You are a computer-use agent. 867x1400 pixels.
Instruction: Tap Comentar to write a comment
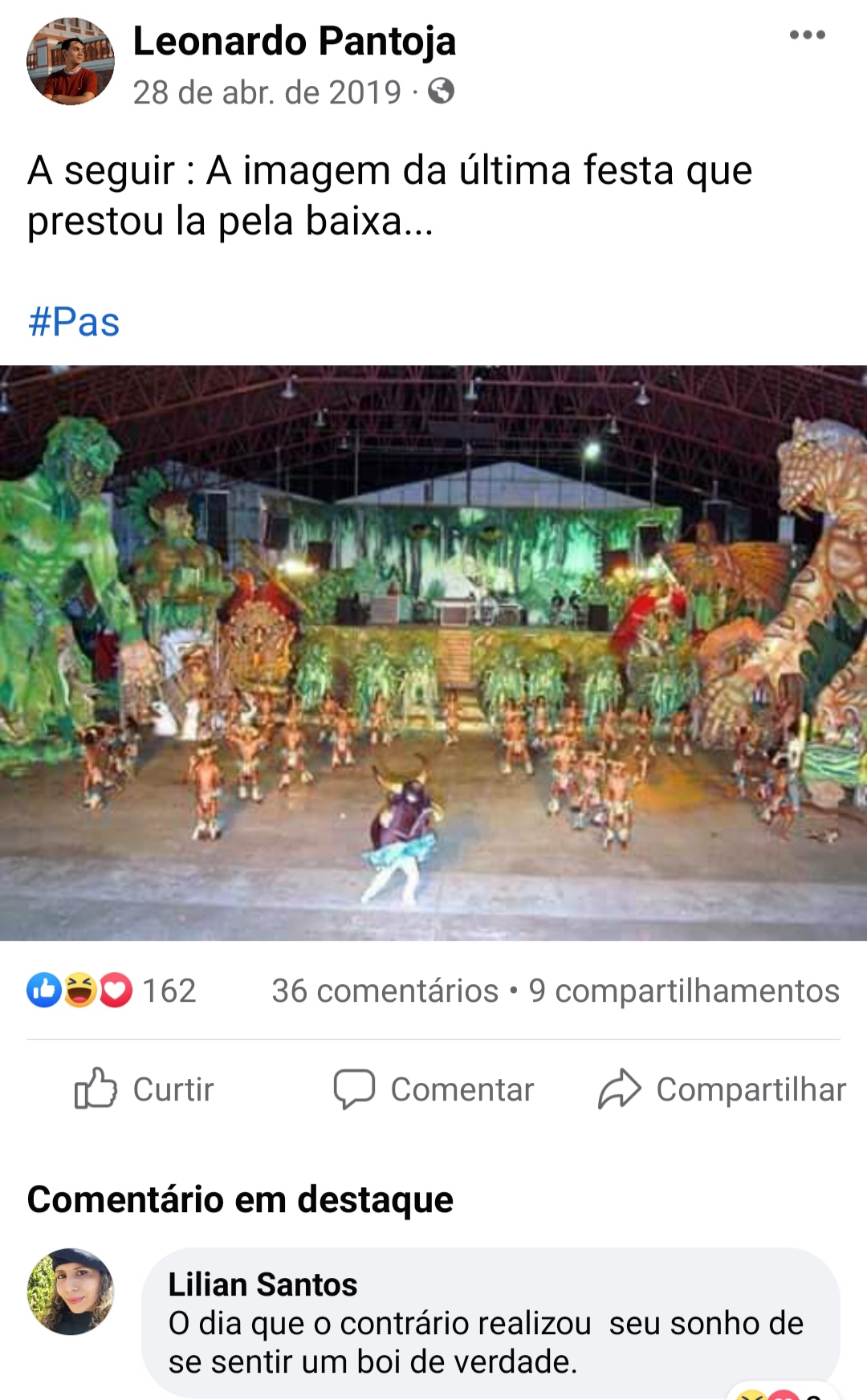(x=434, y=1089)
